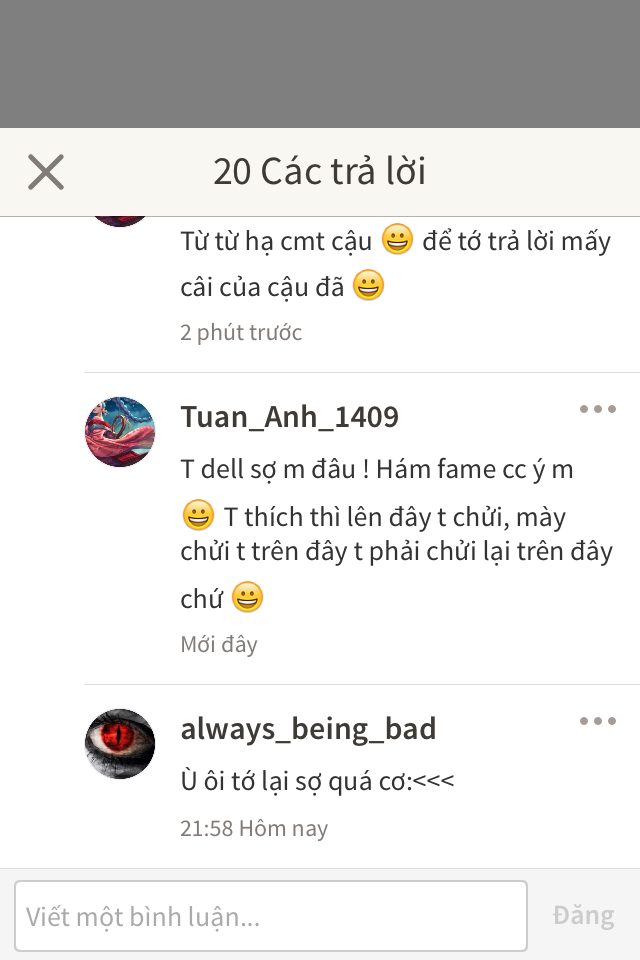Open Tuan_Anh_1409's profile picture

click(x=120, y=432)
